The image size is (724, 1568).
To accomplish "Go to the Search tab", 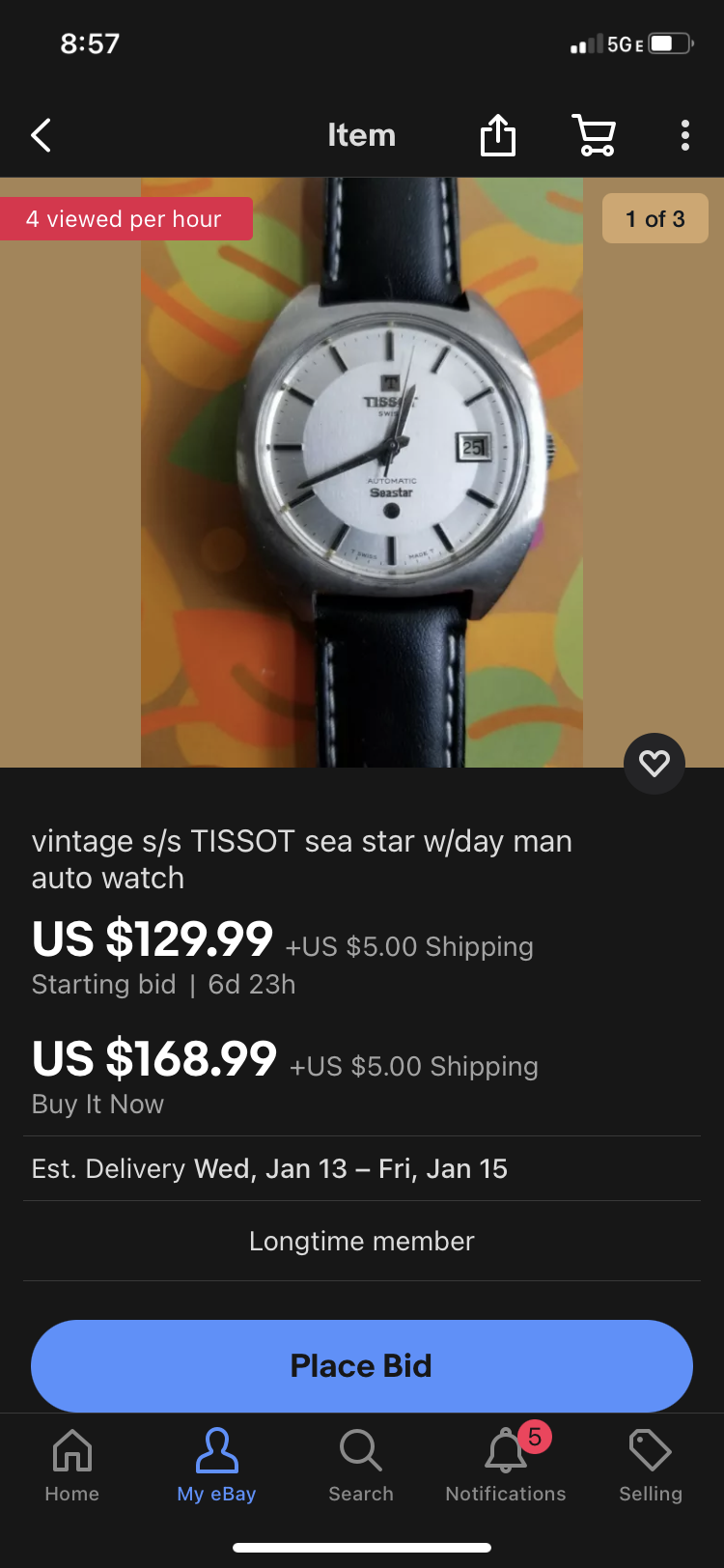I will click(x=361, y=1465).
